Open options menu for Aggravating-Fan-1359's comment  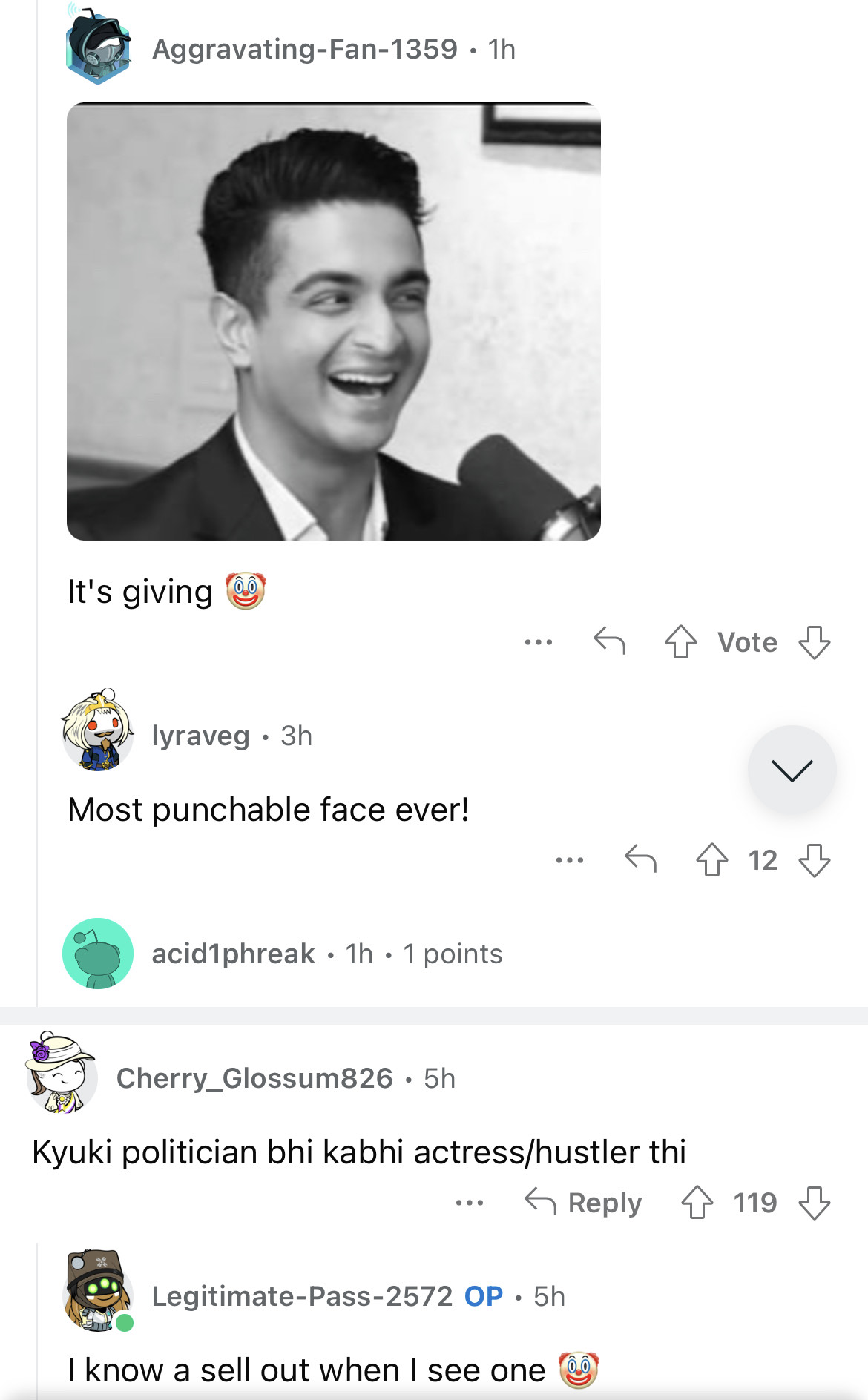coord(538,642)
